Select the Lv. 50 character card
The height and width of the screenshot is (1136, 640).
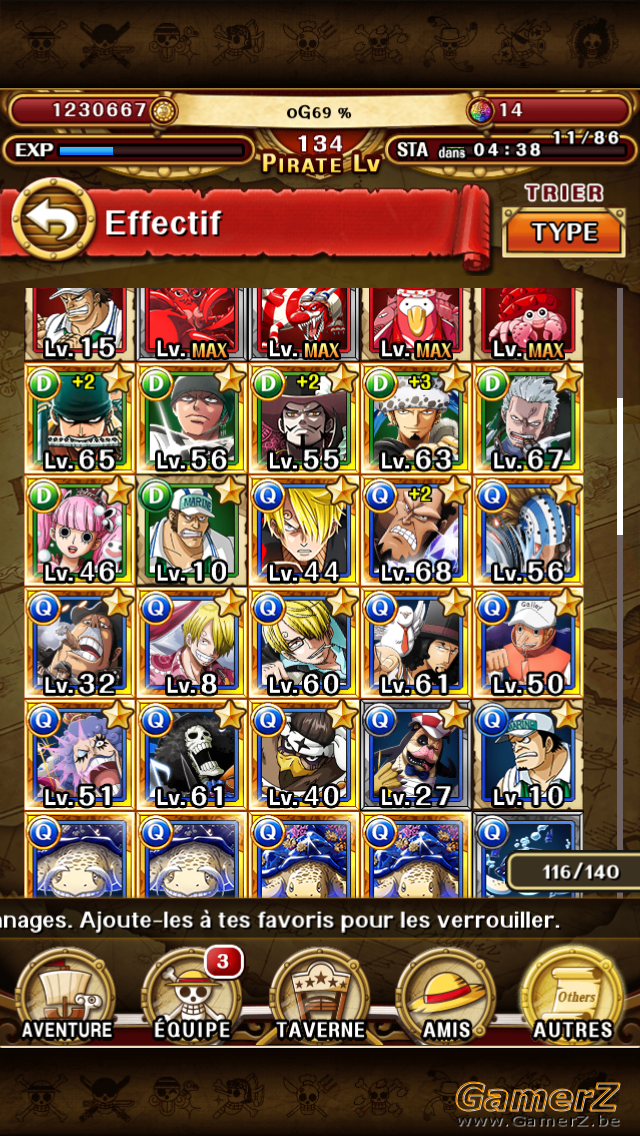pos(528,643)
